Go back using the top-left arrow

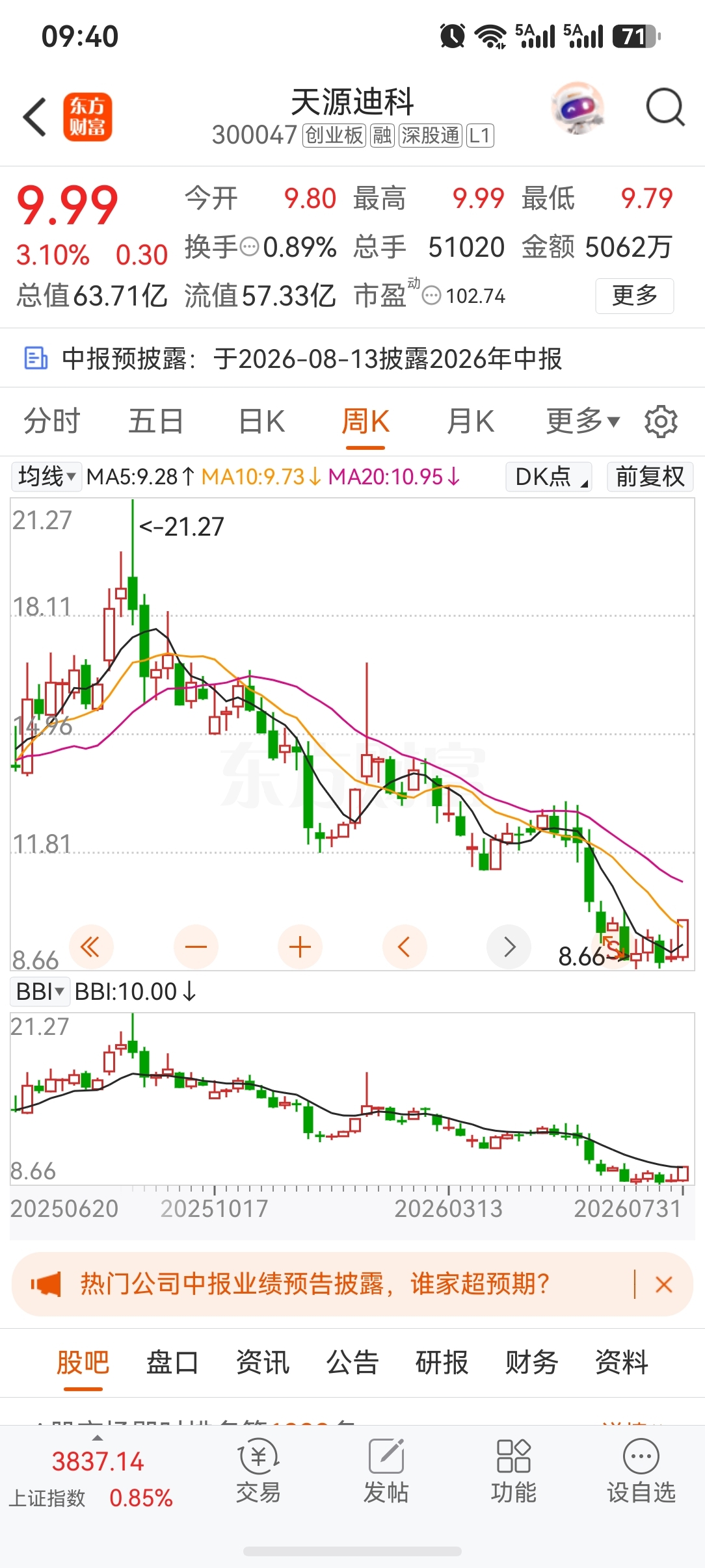(35, 117)
